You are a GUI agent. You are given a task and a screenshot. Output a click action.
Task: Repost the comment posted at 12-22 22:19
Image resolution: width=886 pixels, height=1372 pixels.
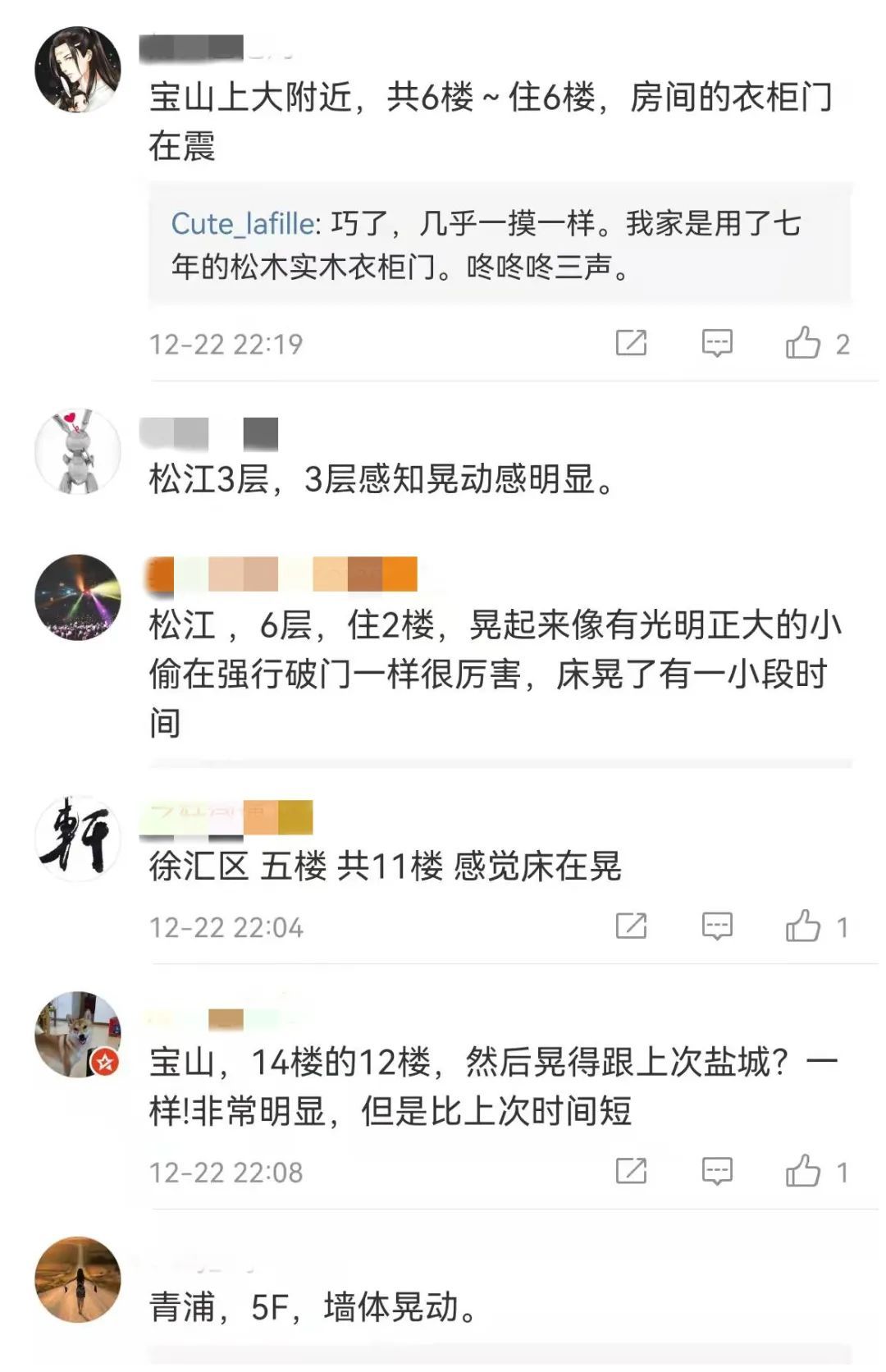pos(631,343)
